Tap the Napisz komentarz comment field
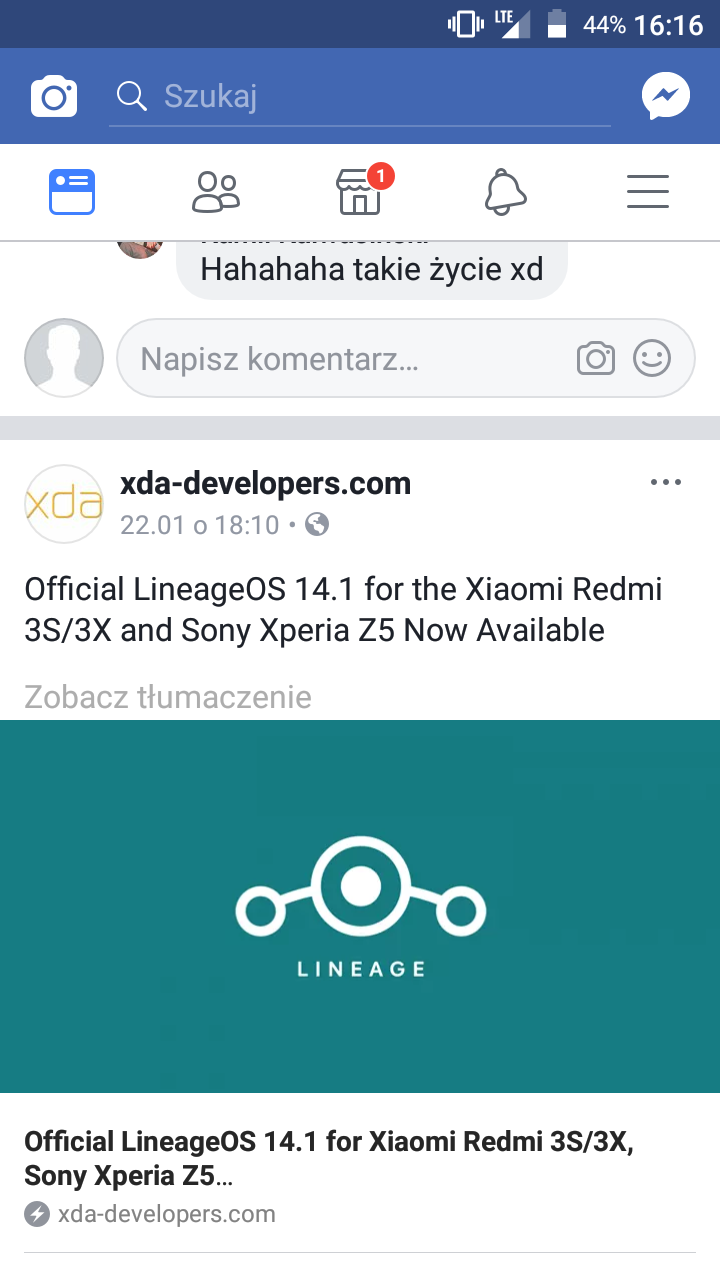720x1280 pixels. (x=340, y=359)
